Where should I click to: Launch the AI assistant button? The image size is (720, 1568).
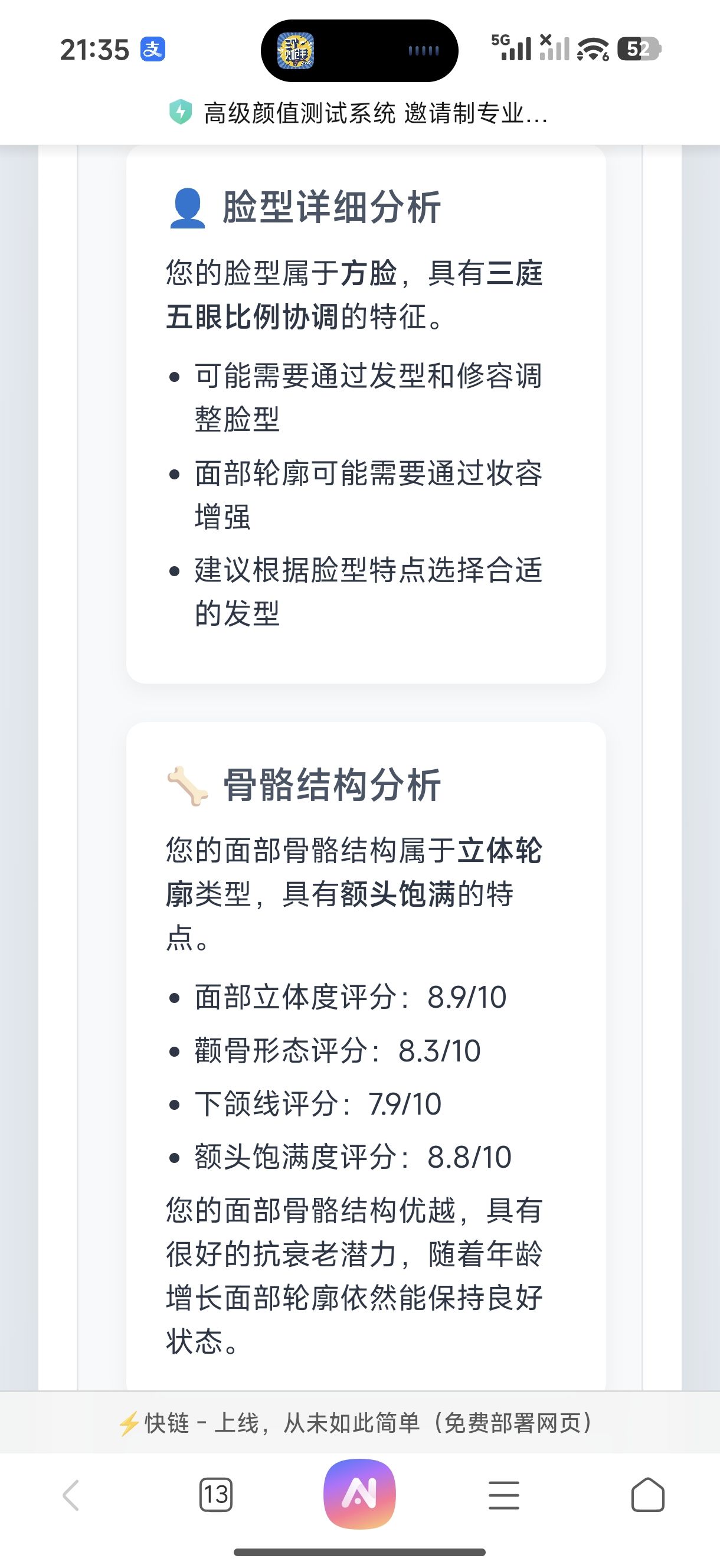pos(359,1494)
